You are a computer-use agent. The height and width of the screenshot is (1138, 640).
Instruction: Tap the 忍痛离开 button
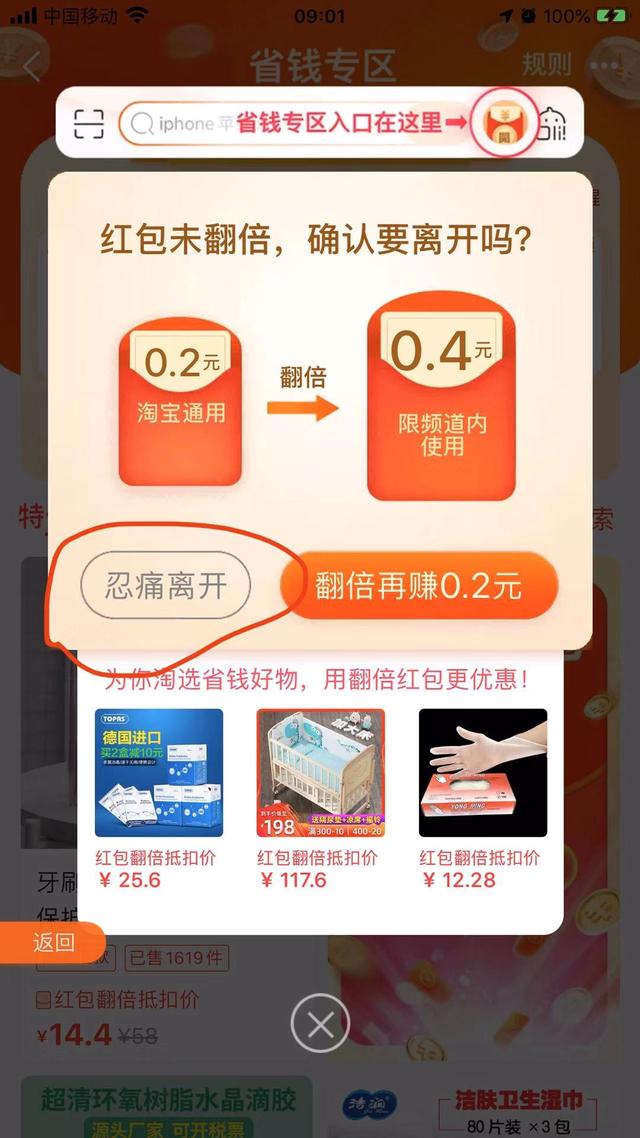coord(165,585)
